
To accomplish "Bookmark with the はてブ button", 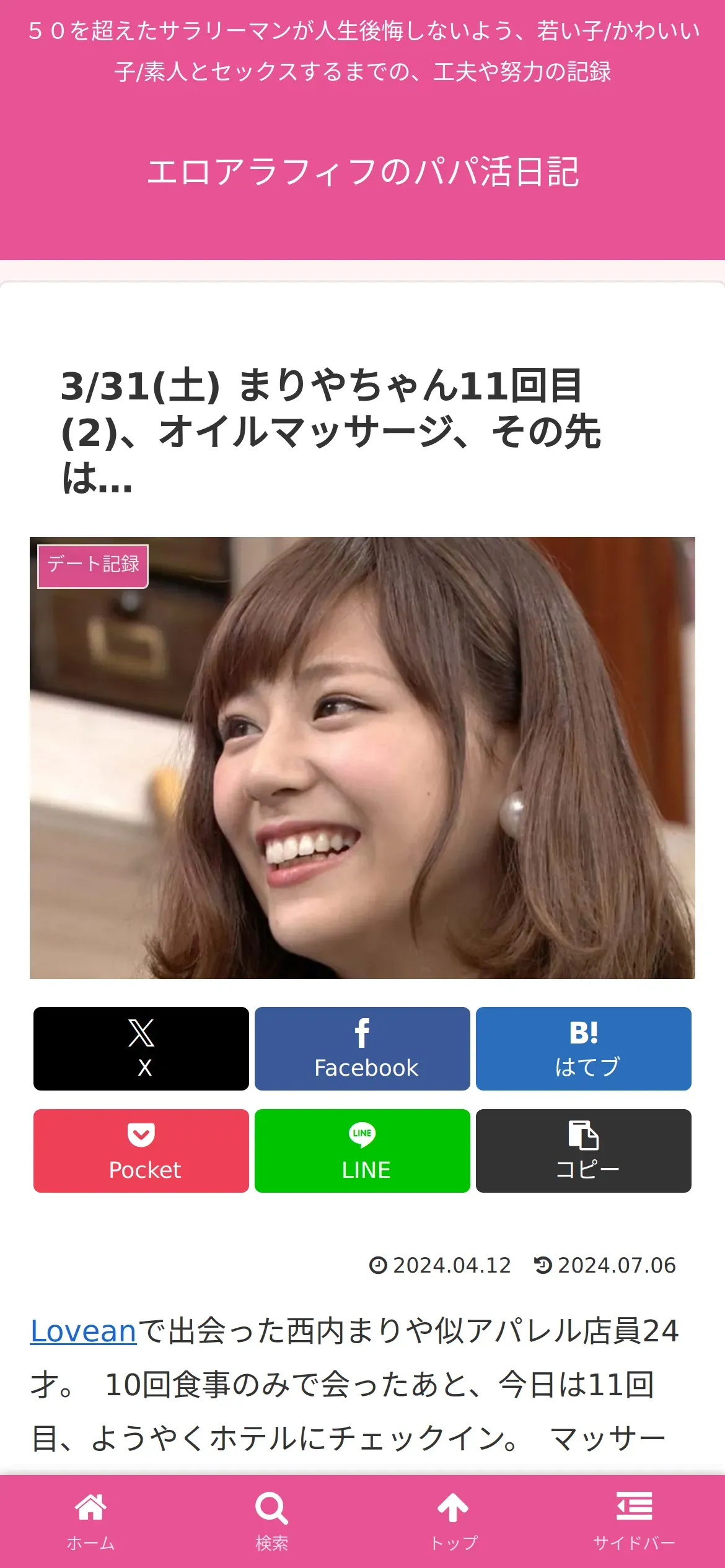I will pos(584,1048).
